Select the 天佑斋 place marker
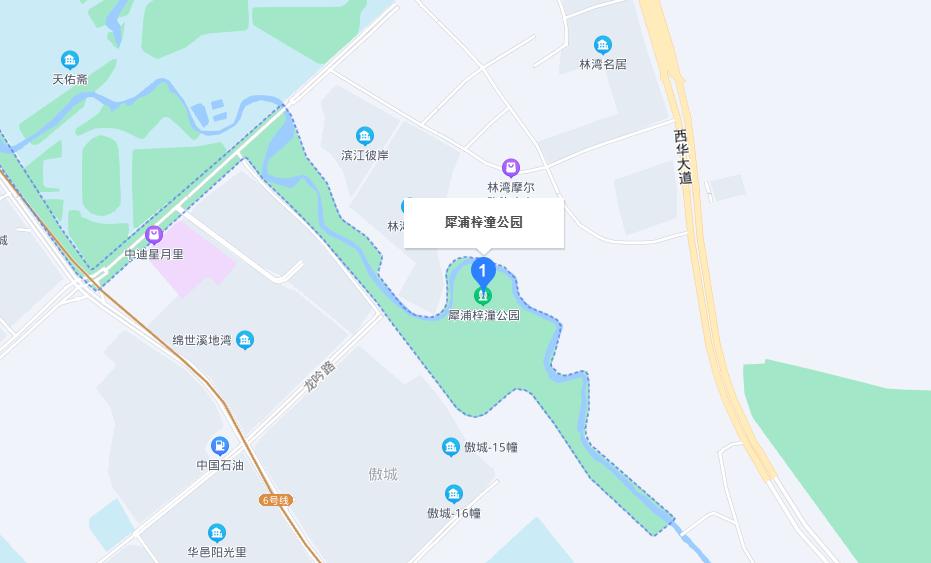The height and width of the screenshot is (563, 931). click(70, 60)
